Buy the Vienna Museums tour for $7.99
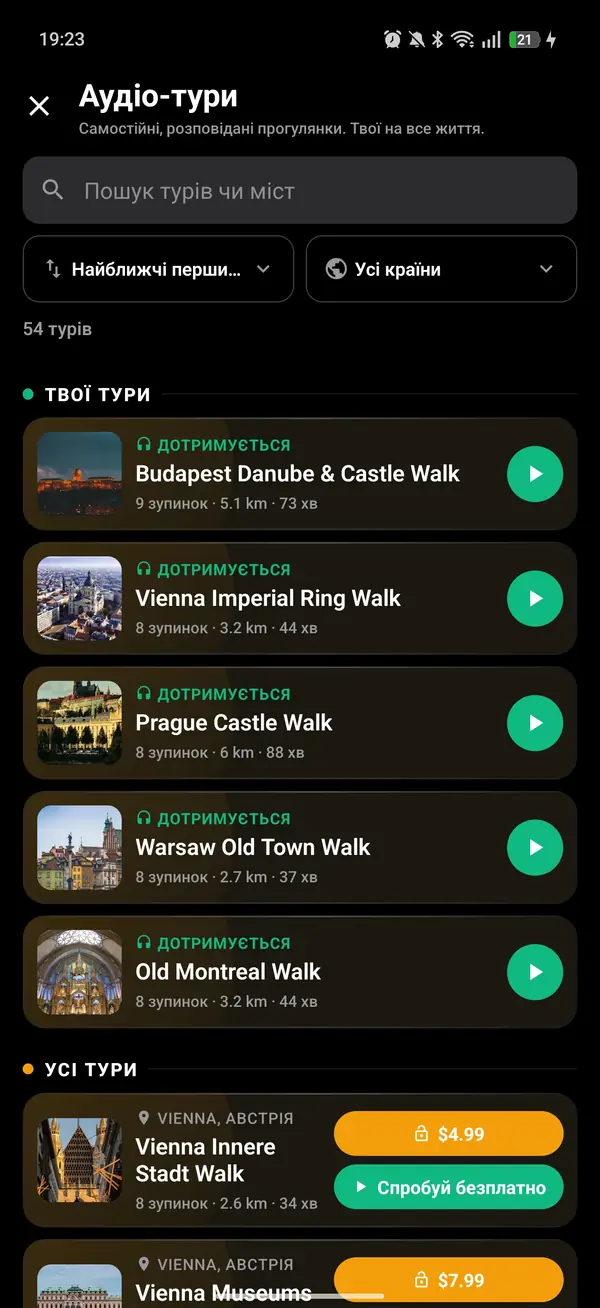600x1308 pixels. tap(449, 1280)
